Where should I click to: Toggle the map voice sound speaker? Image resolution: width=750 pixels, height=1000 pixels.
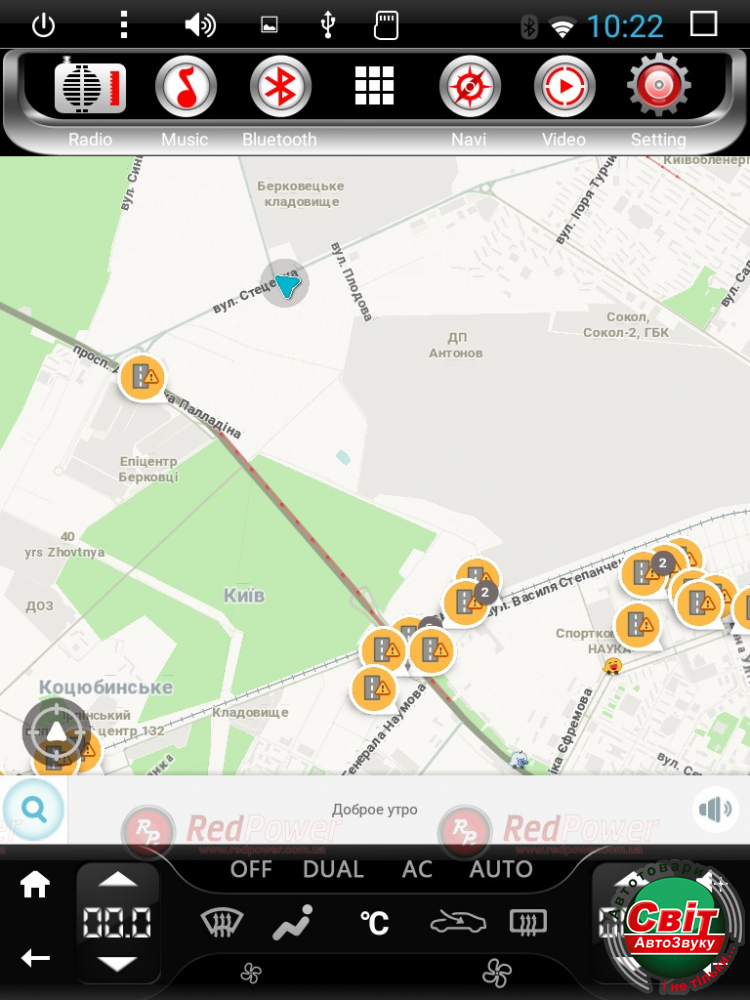[x=714, y=809]
